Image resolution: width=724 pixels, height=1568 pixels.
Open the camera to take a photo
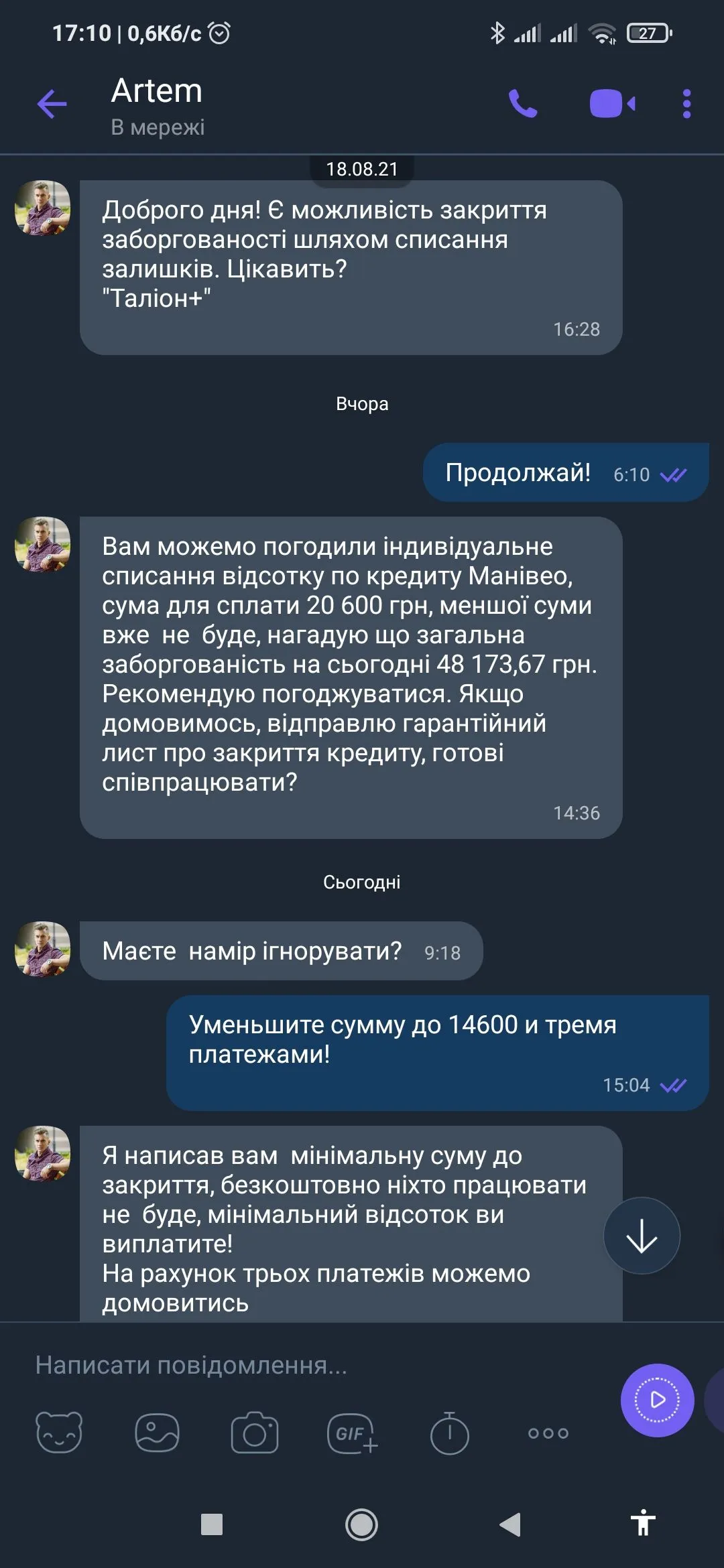point(255,1433)
